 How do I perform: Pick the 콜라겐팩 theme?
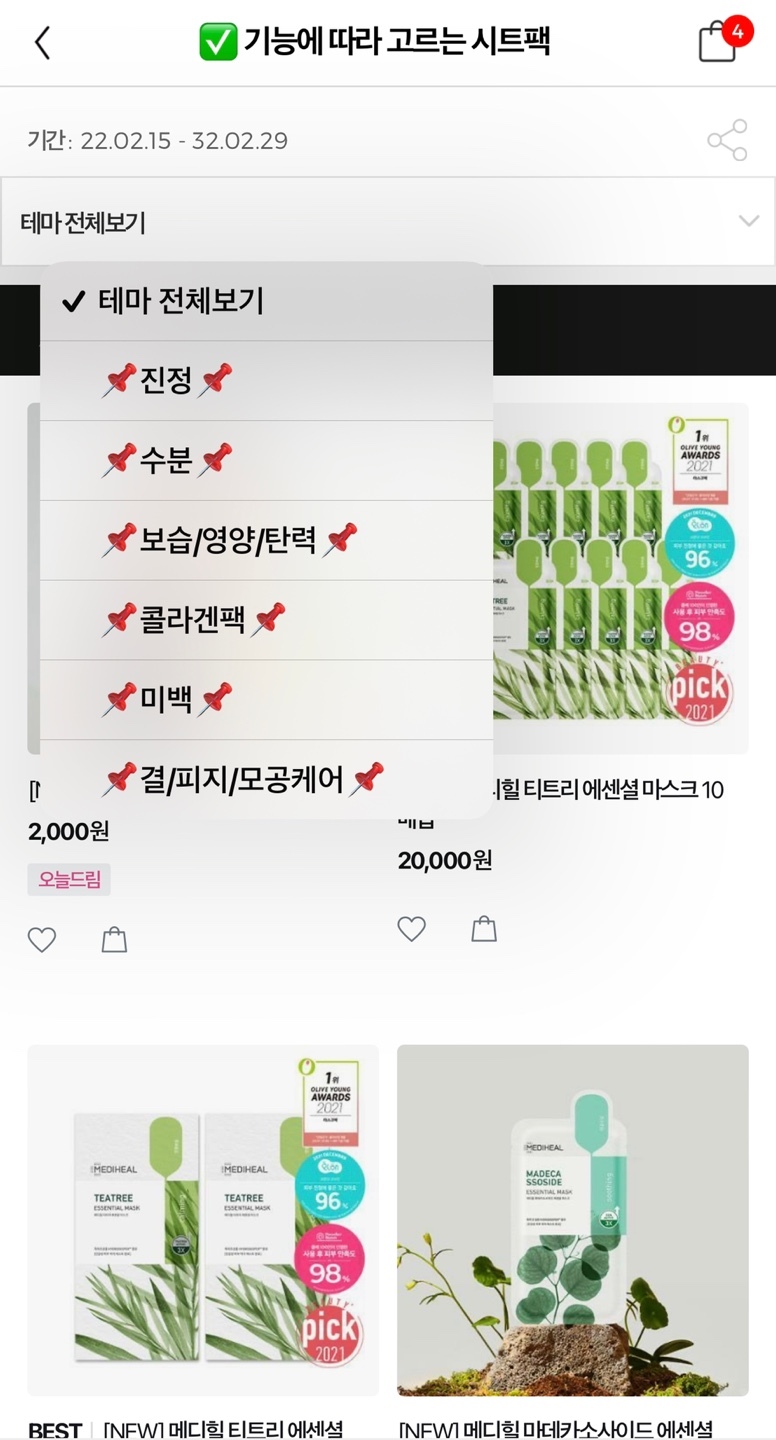[x=192, y=620]
